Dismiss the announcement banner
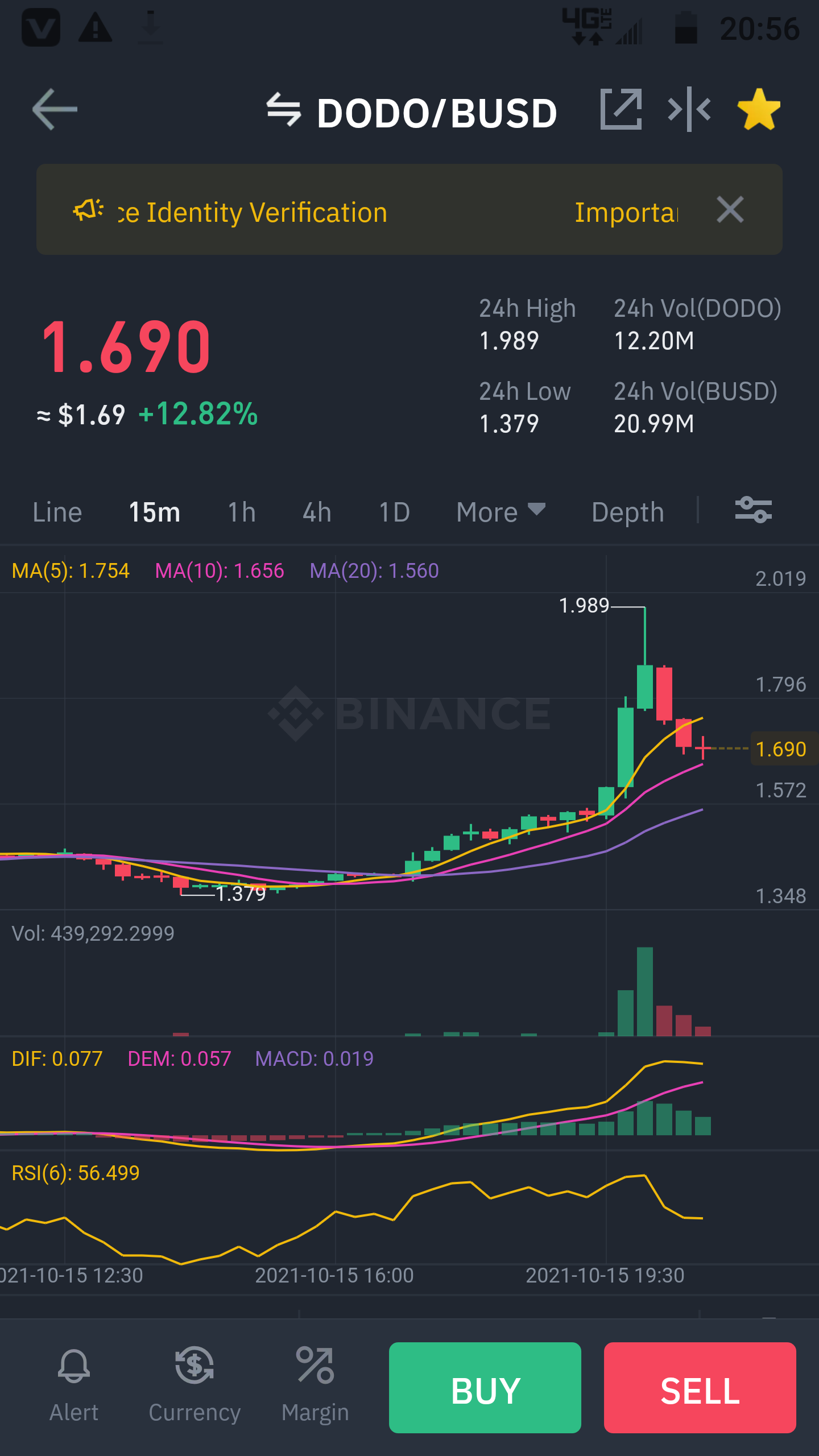819x1456 pixels. pyautogui.click(x=730, y=210)
